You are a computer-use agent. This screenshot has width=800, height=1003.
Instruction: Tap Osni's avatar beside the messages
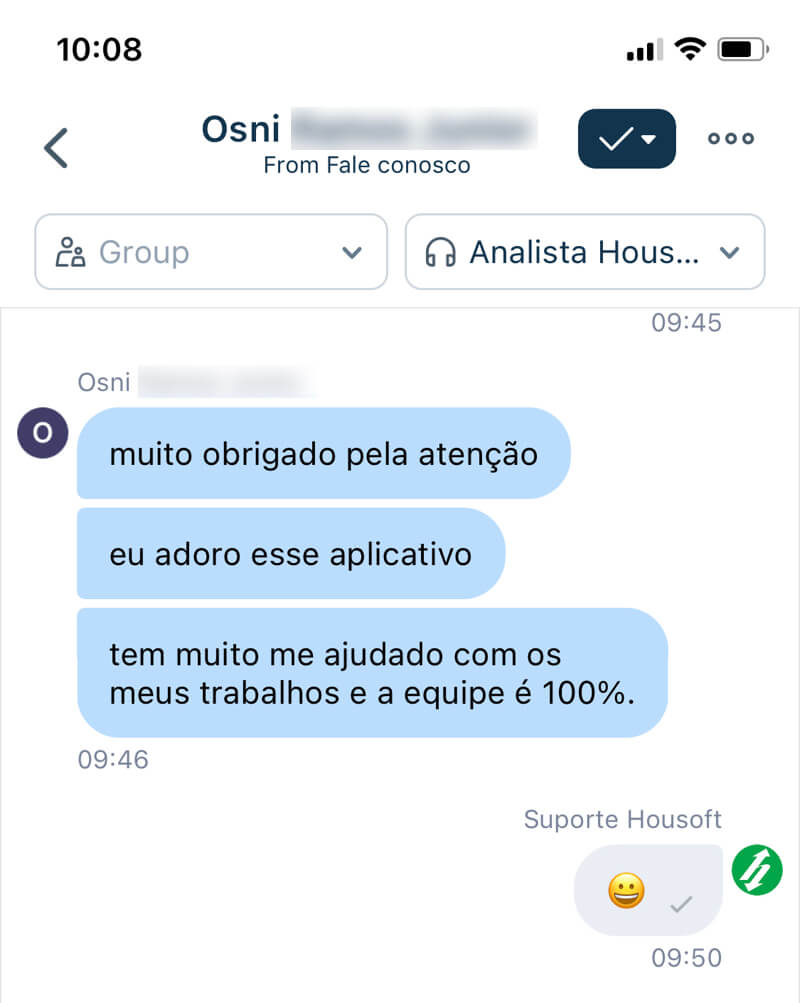43,433
